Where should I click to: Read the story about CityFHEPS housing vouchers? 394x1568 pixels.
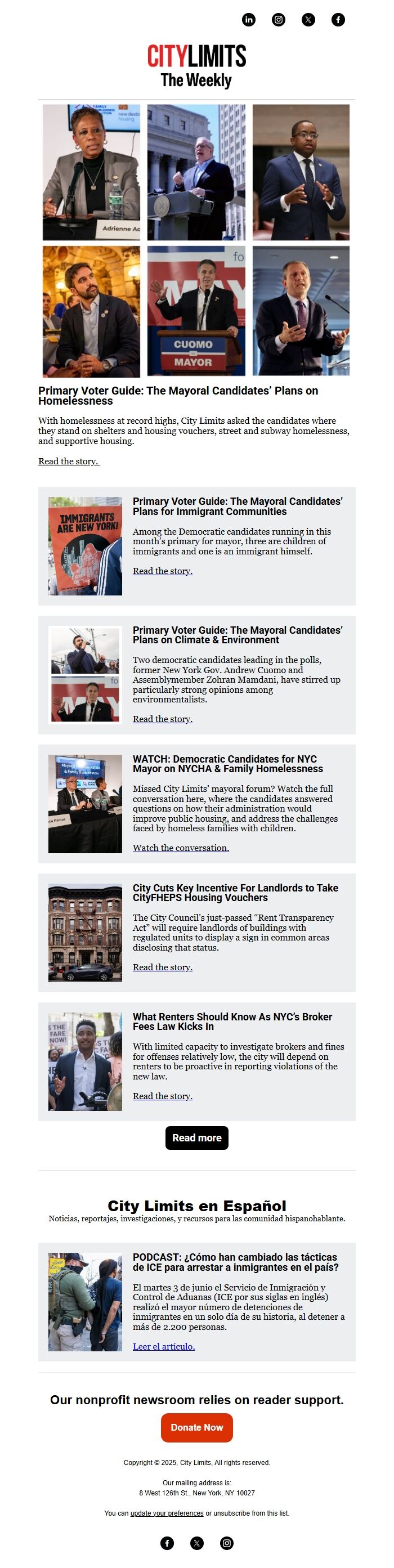[x=163, y=967]
